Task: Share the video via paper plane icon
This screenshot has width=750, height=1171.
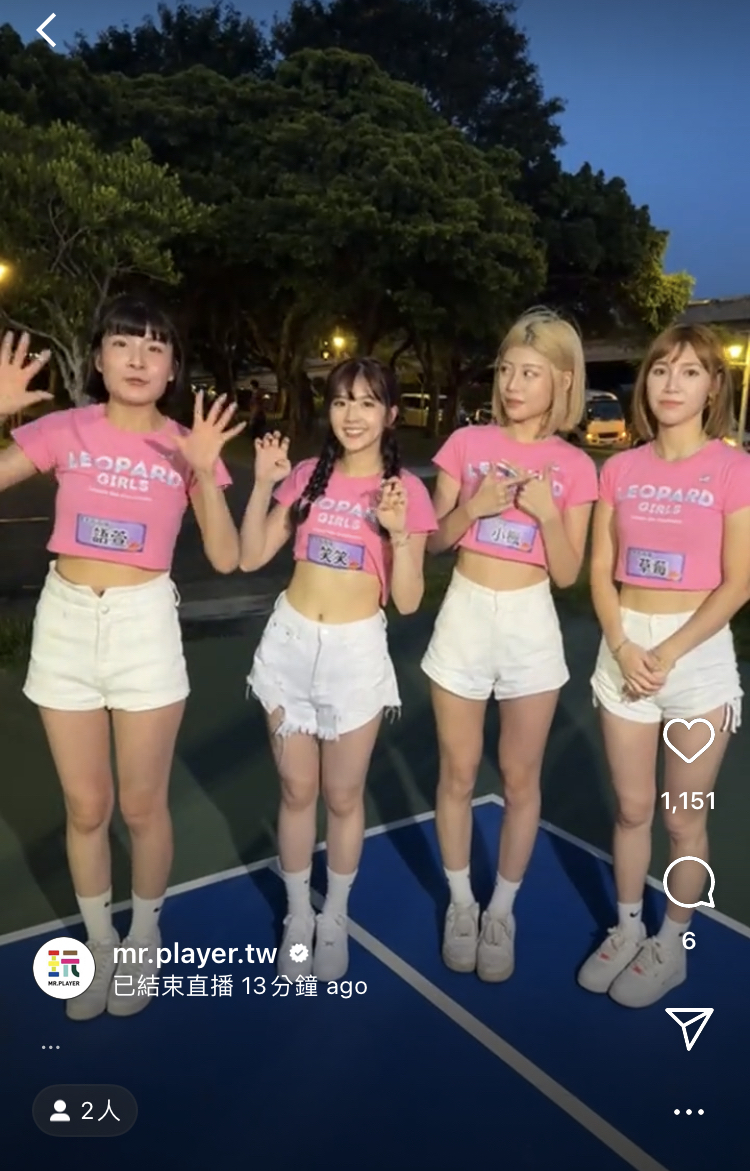Action: click(x=689, y=1027)
